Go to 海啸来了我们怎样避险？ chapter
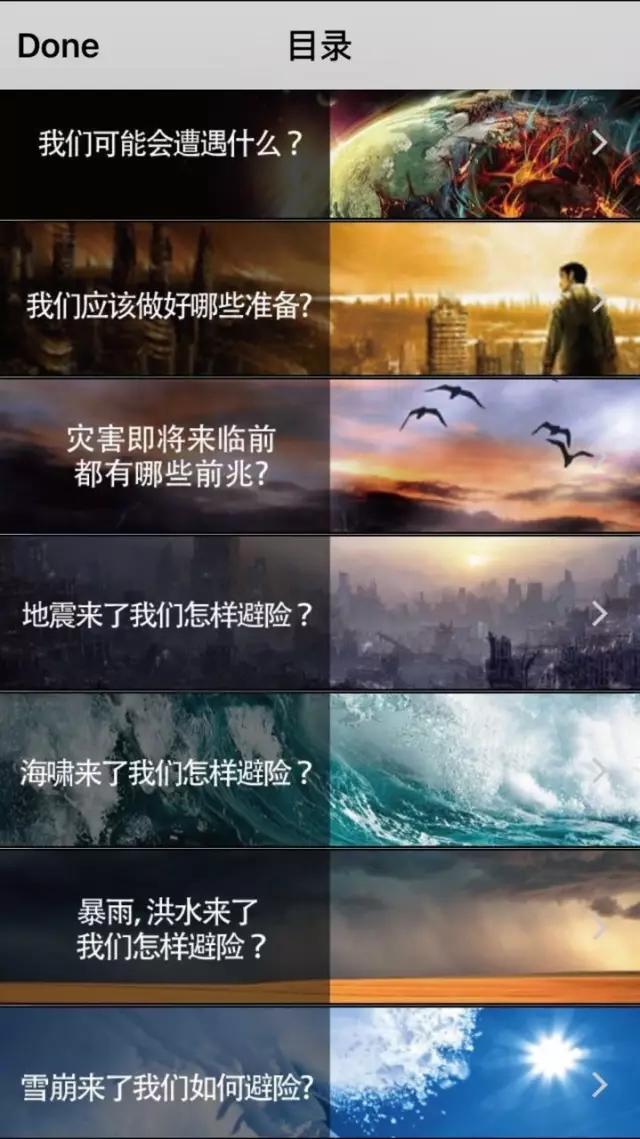Screen dimensions: 640x1139 coord(170,772)
